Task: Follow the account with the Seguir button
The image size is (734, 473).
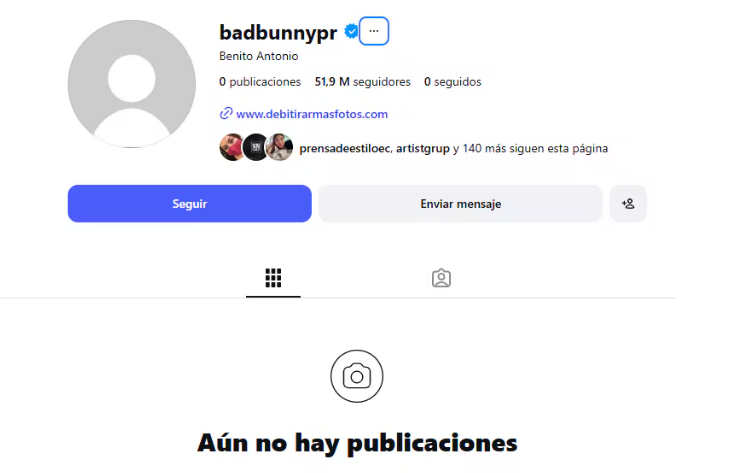Action: [x=189, y=204]
